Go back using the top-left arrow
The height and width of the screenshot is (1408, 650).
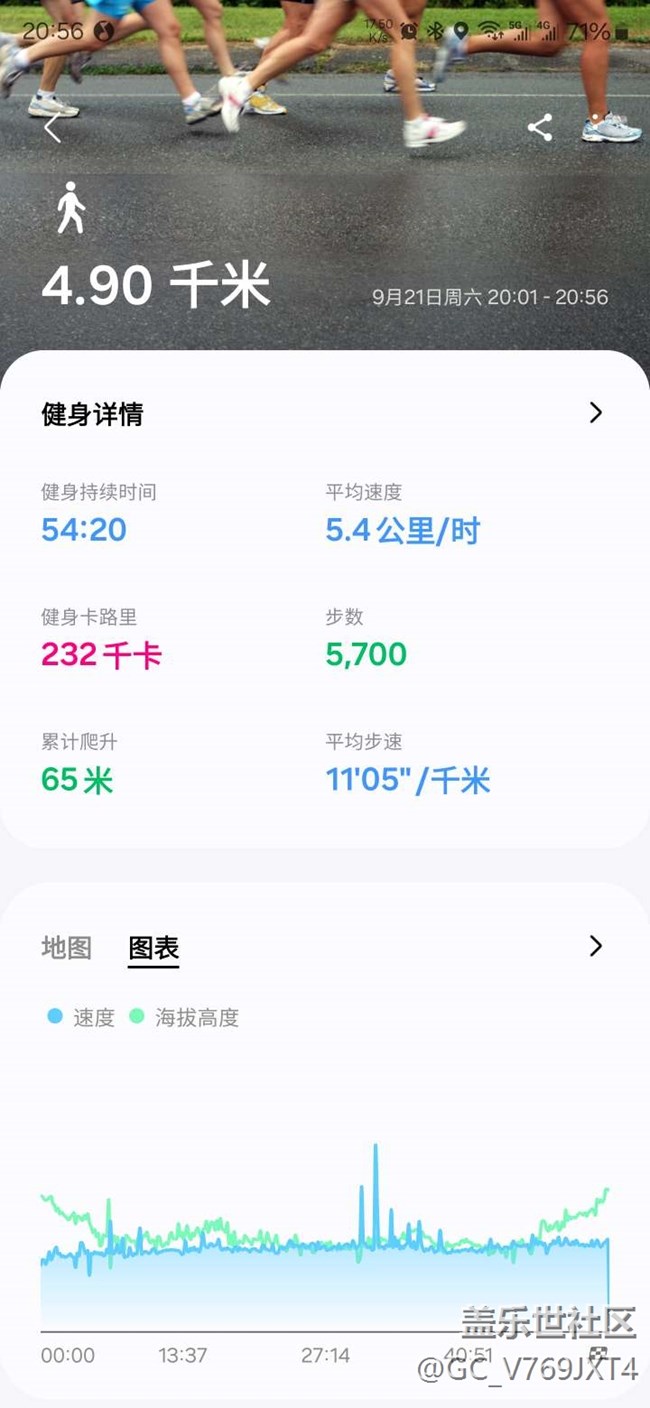coord(52,127)
